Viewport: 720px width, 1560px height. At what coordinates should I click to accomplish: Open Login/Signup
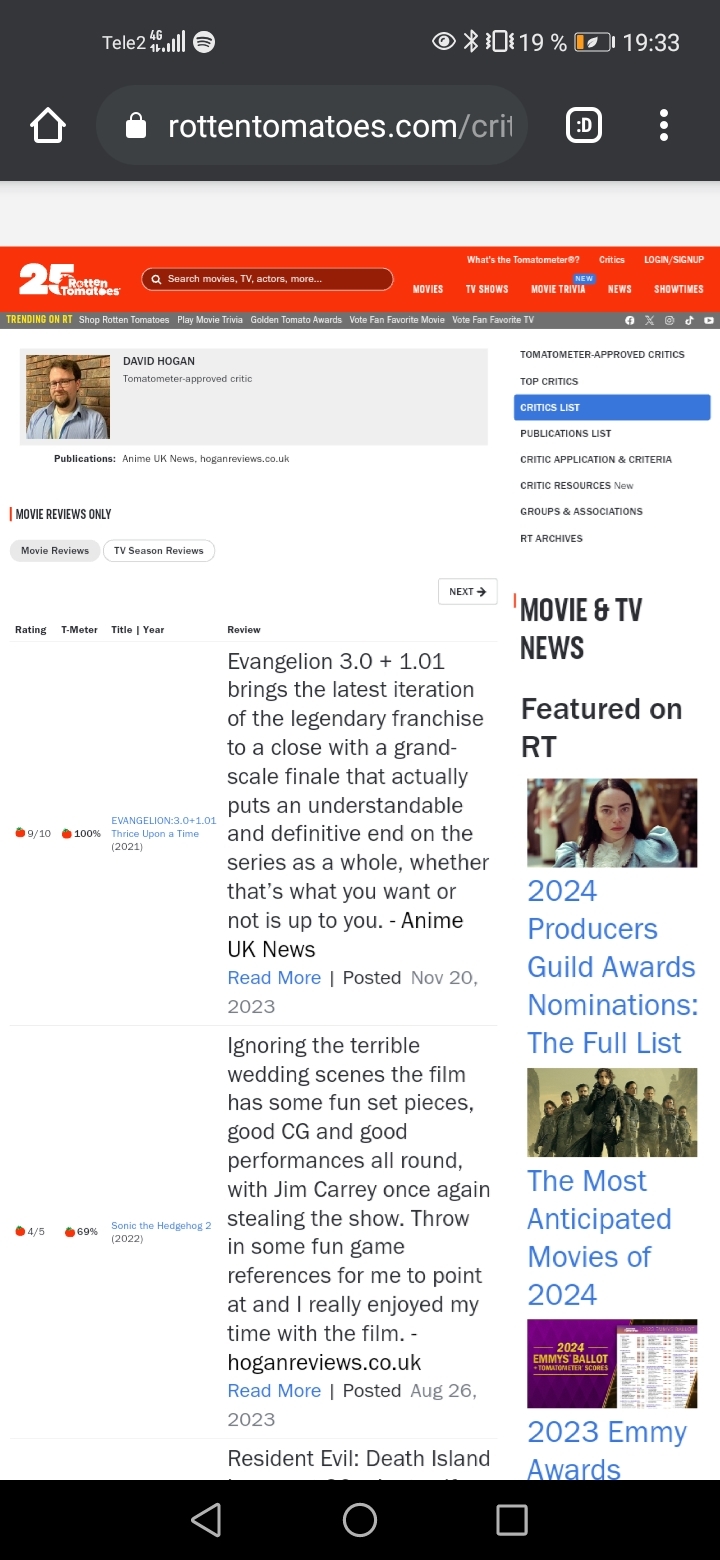(674, 259)
